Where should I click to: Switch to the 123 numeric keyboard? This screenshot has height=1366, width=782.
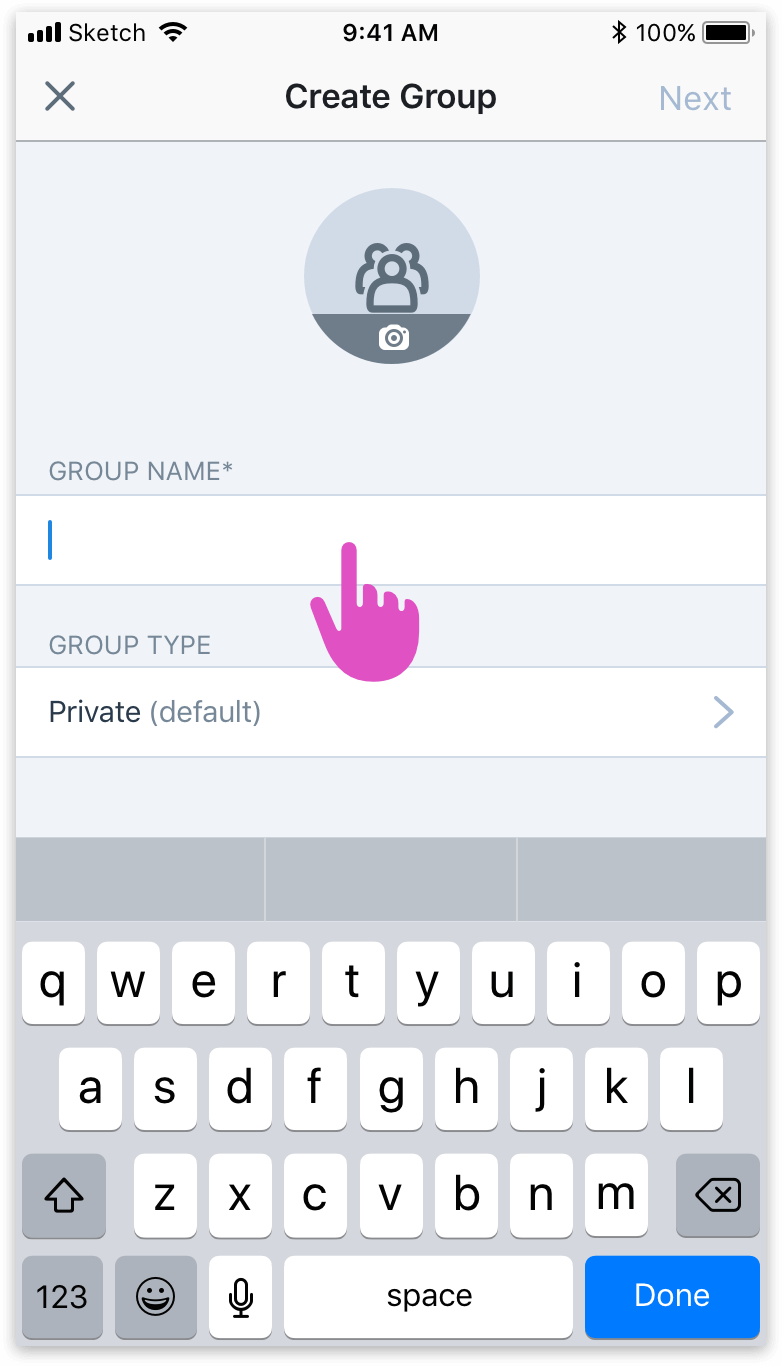pyautogui.click(x=62, y=1297)
